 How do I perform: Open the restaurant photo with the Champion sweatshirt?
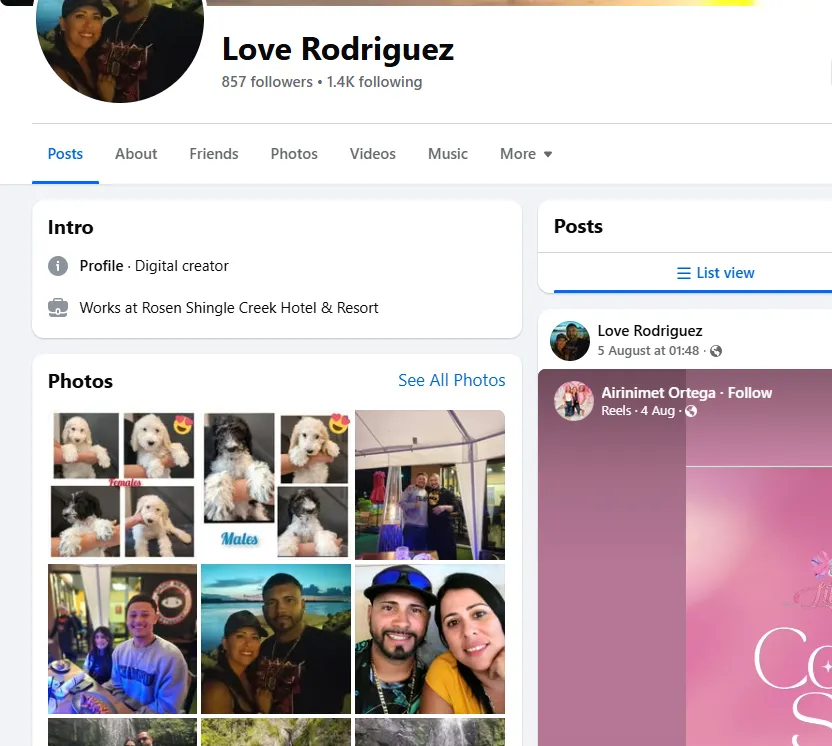pyautogui.click(x=123, y=639)
